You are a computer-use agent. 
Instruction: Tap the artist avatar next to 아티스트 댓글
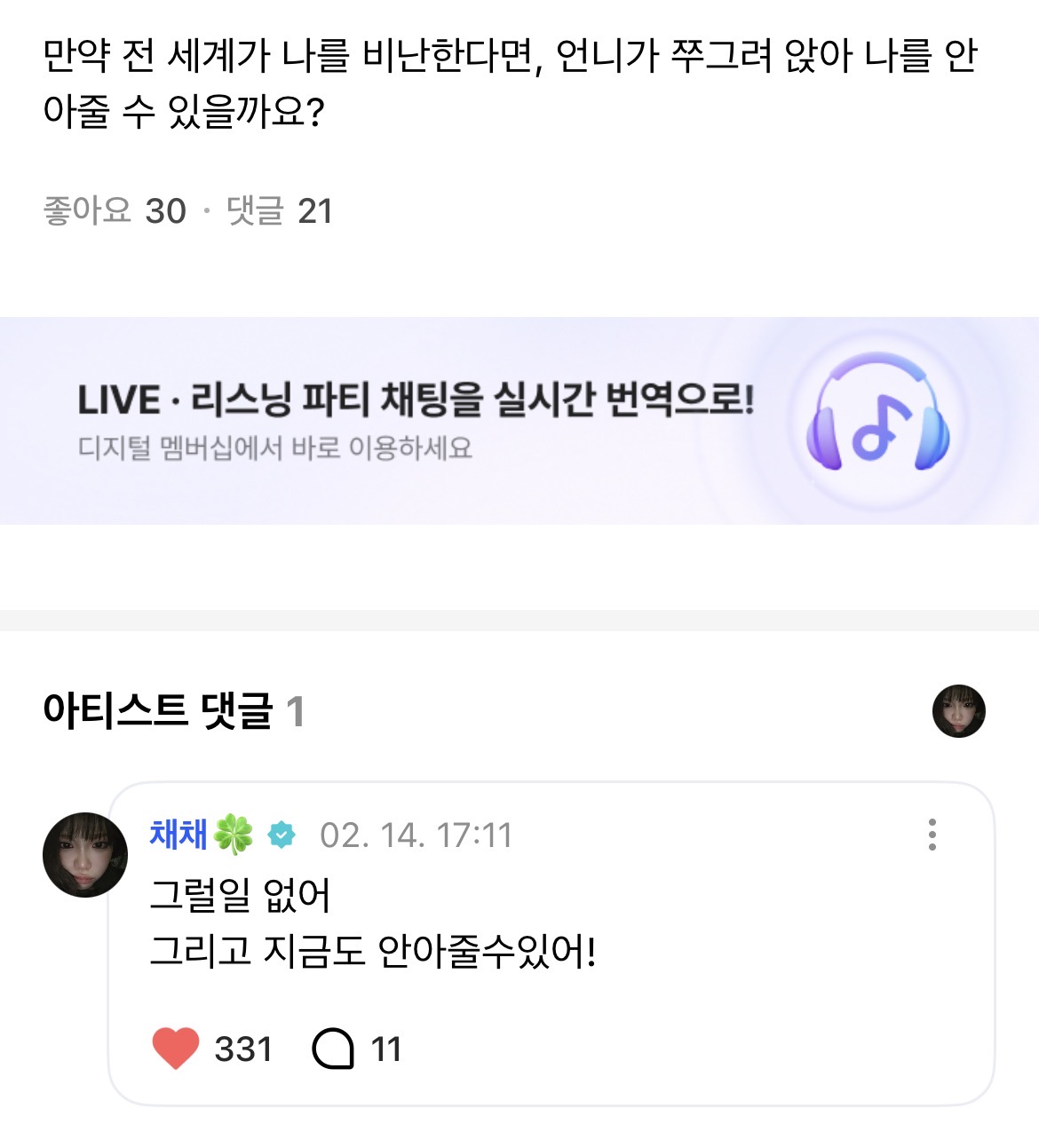click(x=958, y=711)
